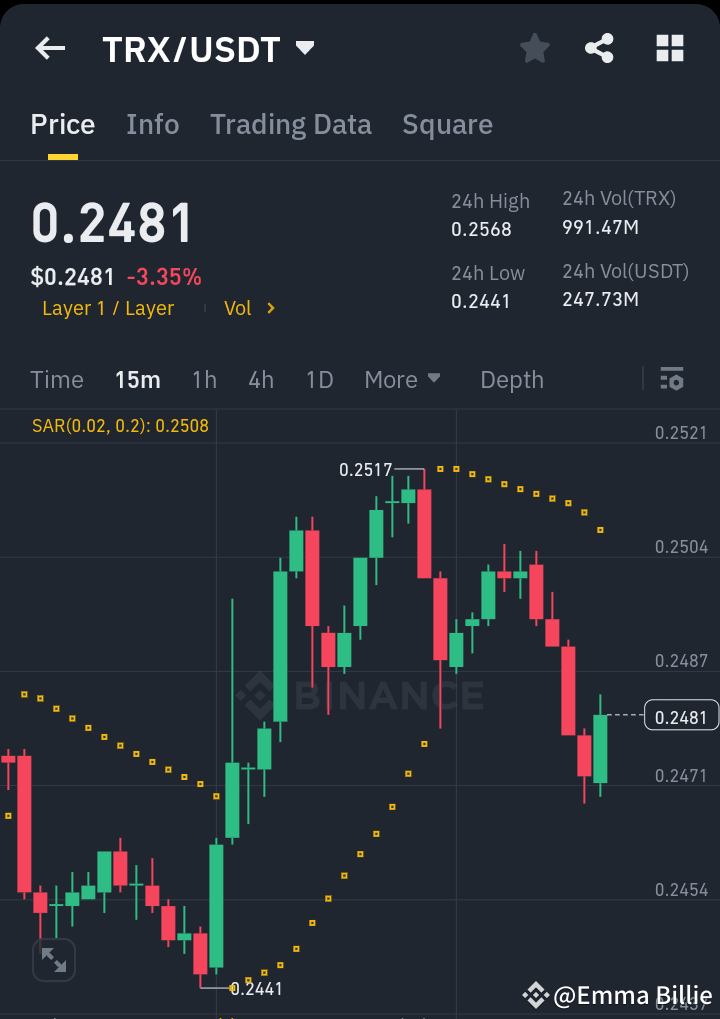This screenshot has width=720, height=1019.
Task: Open the Depth view
Action: 511,380
